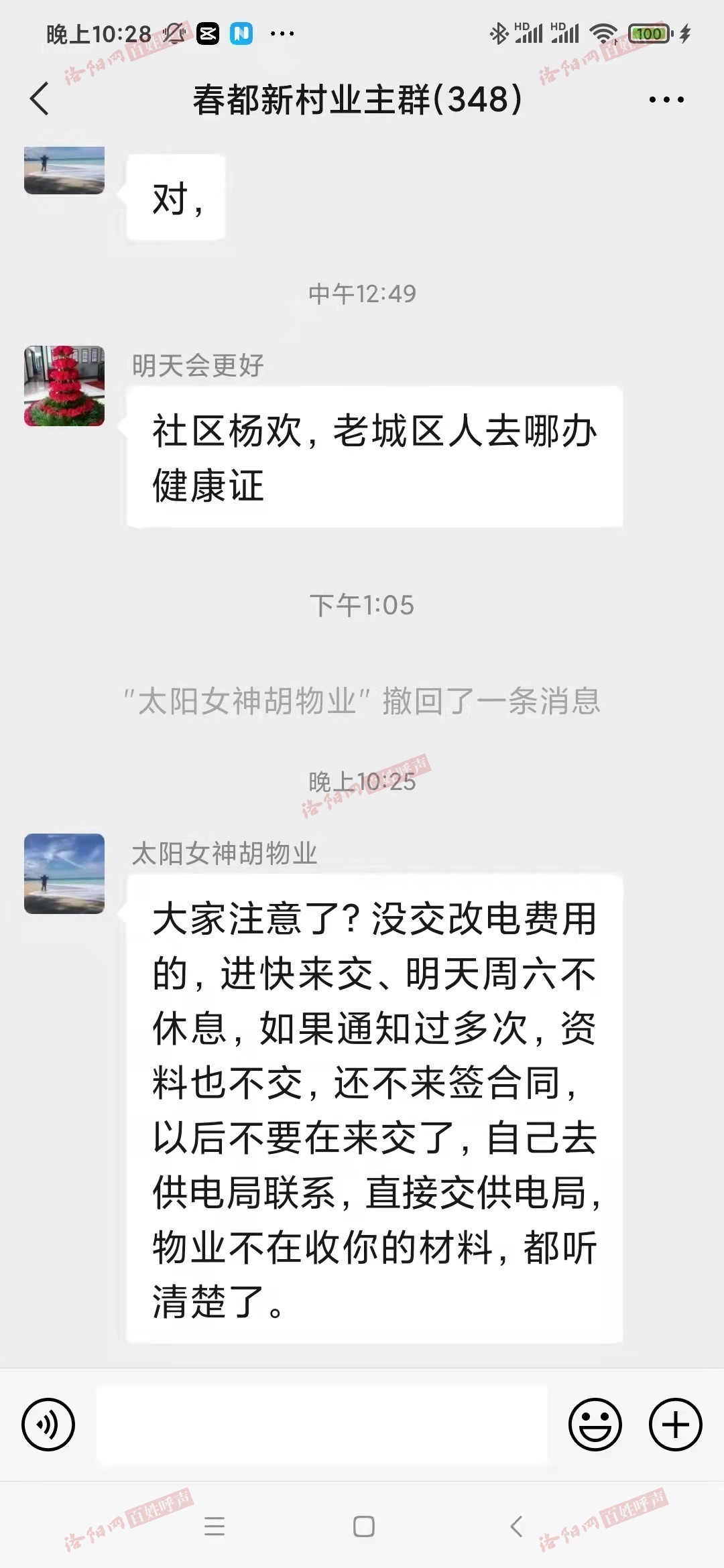Viewport: 724px width, 1568px height.
Task: Open group chat info overflow menu
Action: point(666,100)
